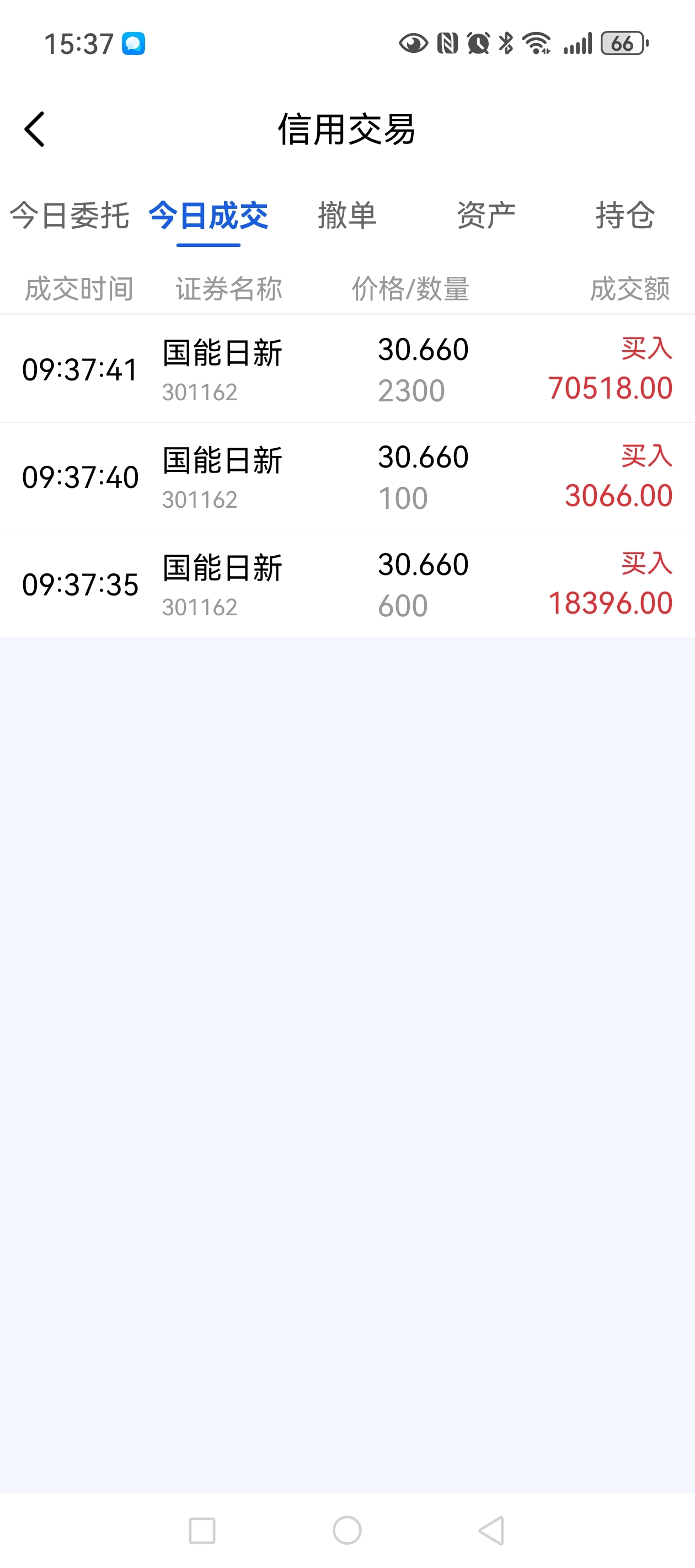The image size is (695, 1568).
Task: Open the 撤单 tab
Action: [347, 216]
